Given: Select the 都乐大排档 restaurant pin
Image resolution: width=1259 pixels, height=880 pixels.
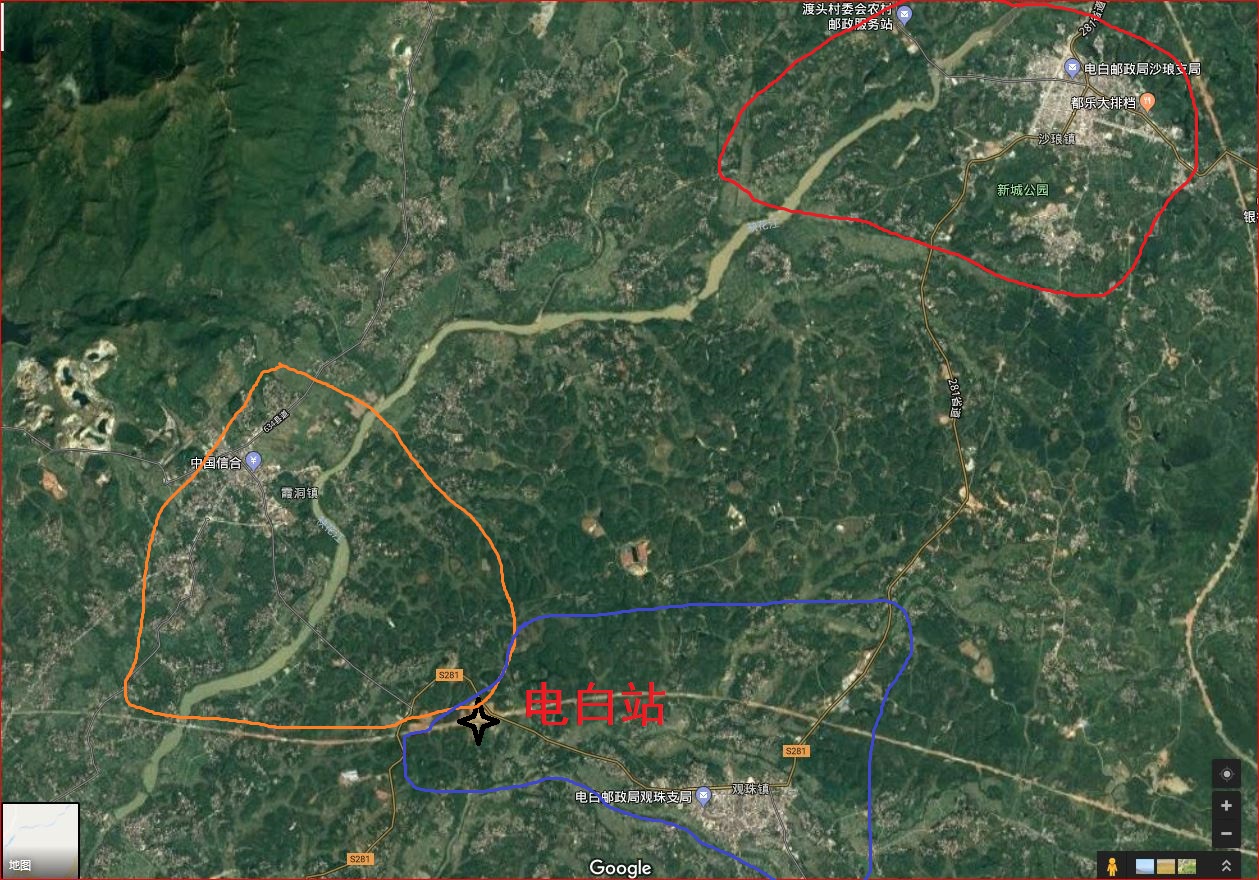Looking at the screenshot, I should [1148, 102].
